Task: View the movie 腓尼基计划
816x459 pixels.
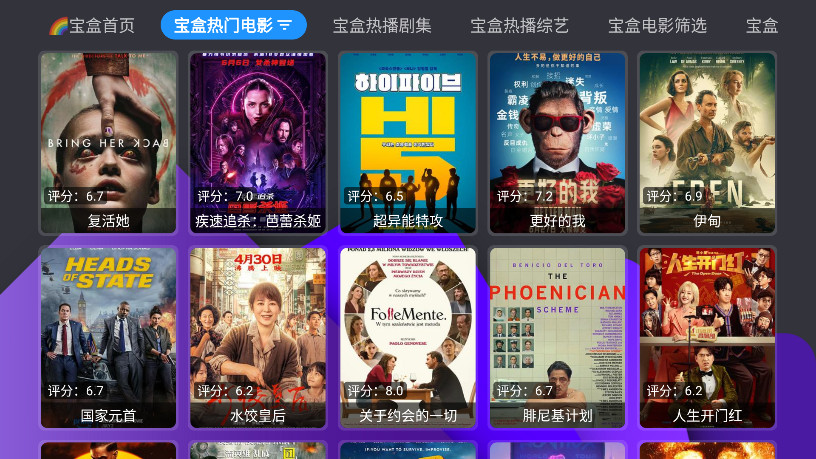Action: 557,335
